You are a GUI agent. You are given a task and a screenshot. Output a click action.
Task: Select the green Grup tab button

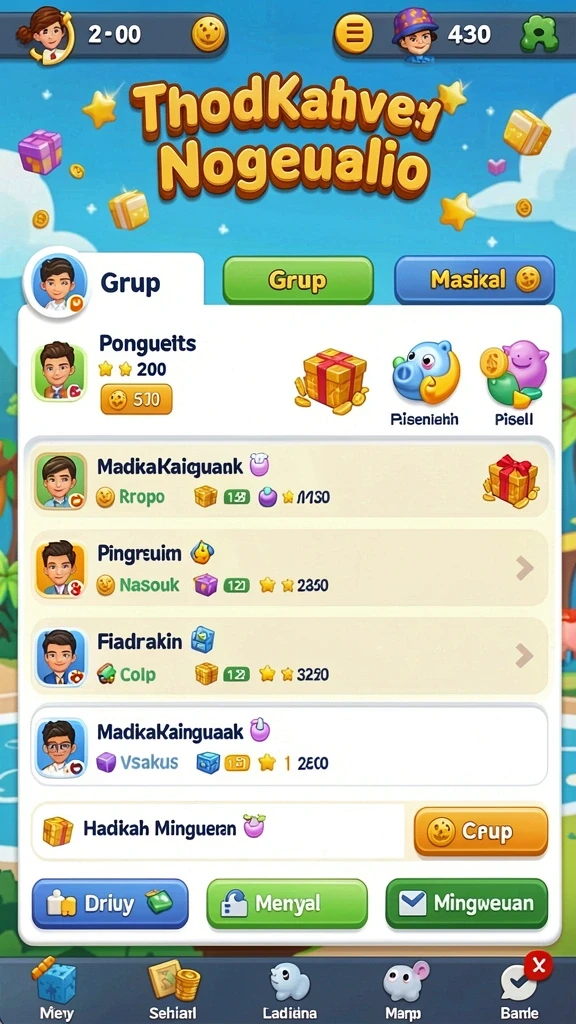pos(298,280)
